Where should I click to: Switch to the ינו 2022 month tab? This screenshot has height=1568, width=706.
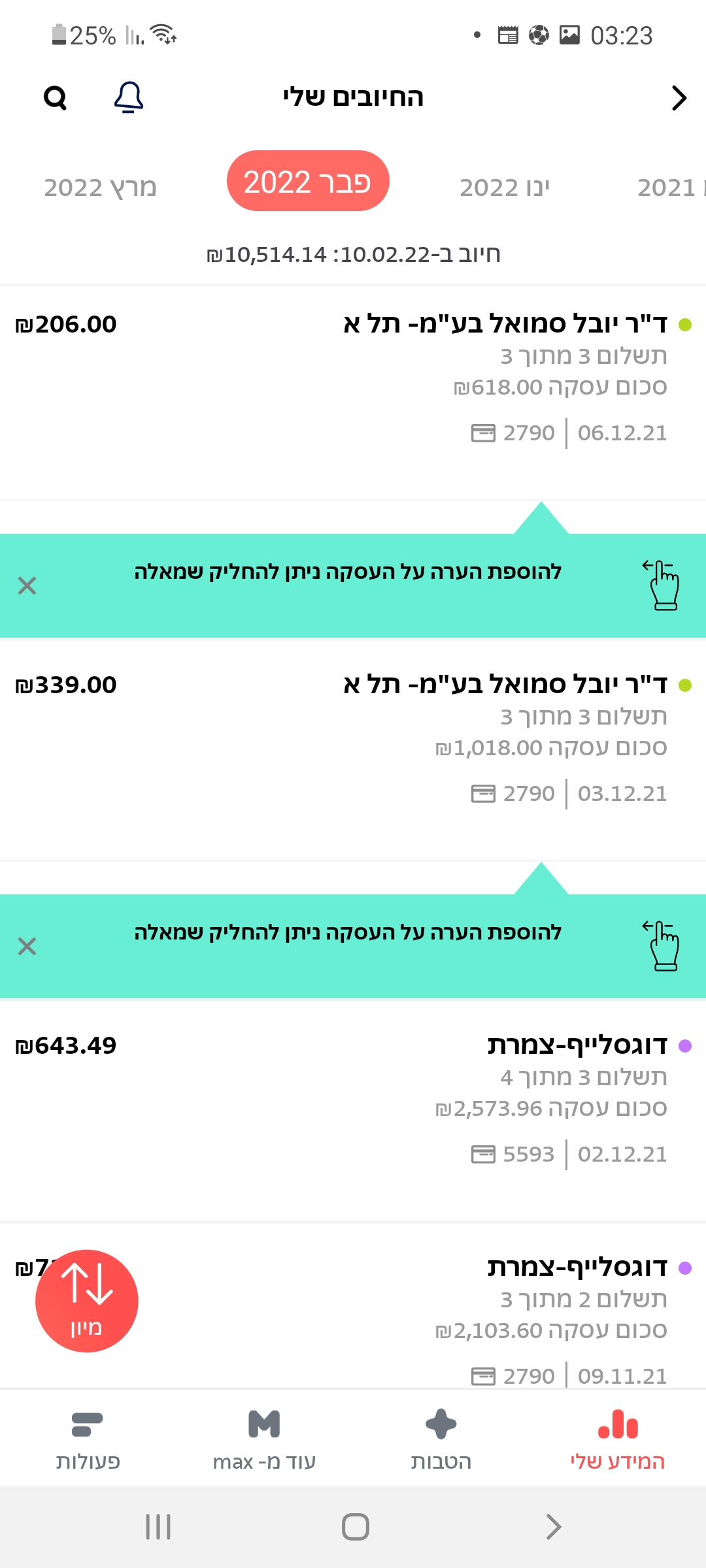point(504,188)
